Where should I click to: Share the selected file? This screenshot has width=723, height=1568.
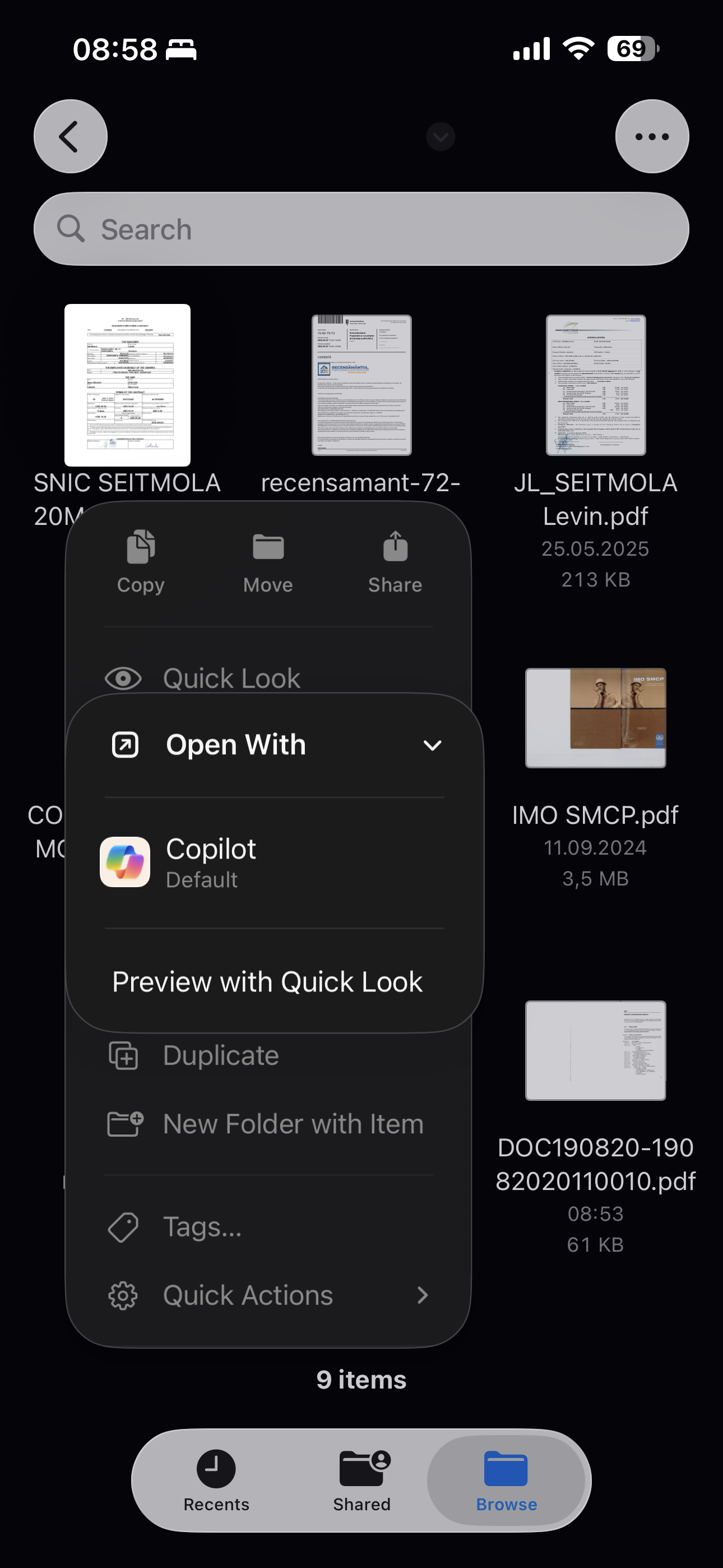point(395,561)
